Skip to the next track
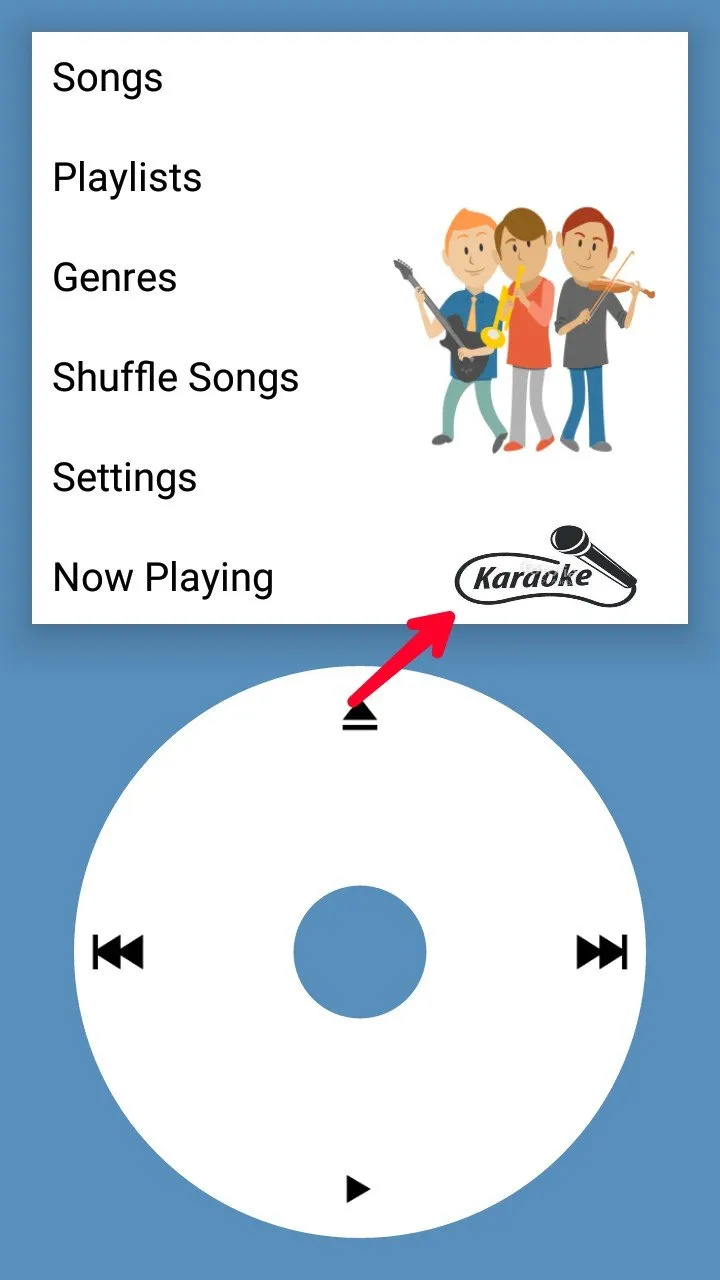This screenshot has width=720, height=1280. (601, 952)
